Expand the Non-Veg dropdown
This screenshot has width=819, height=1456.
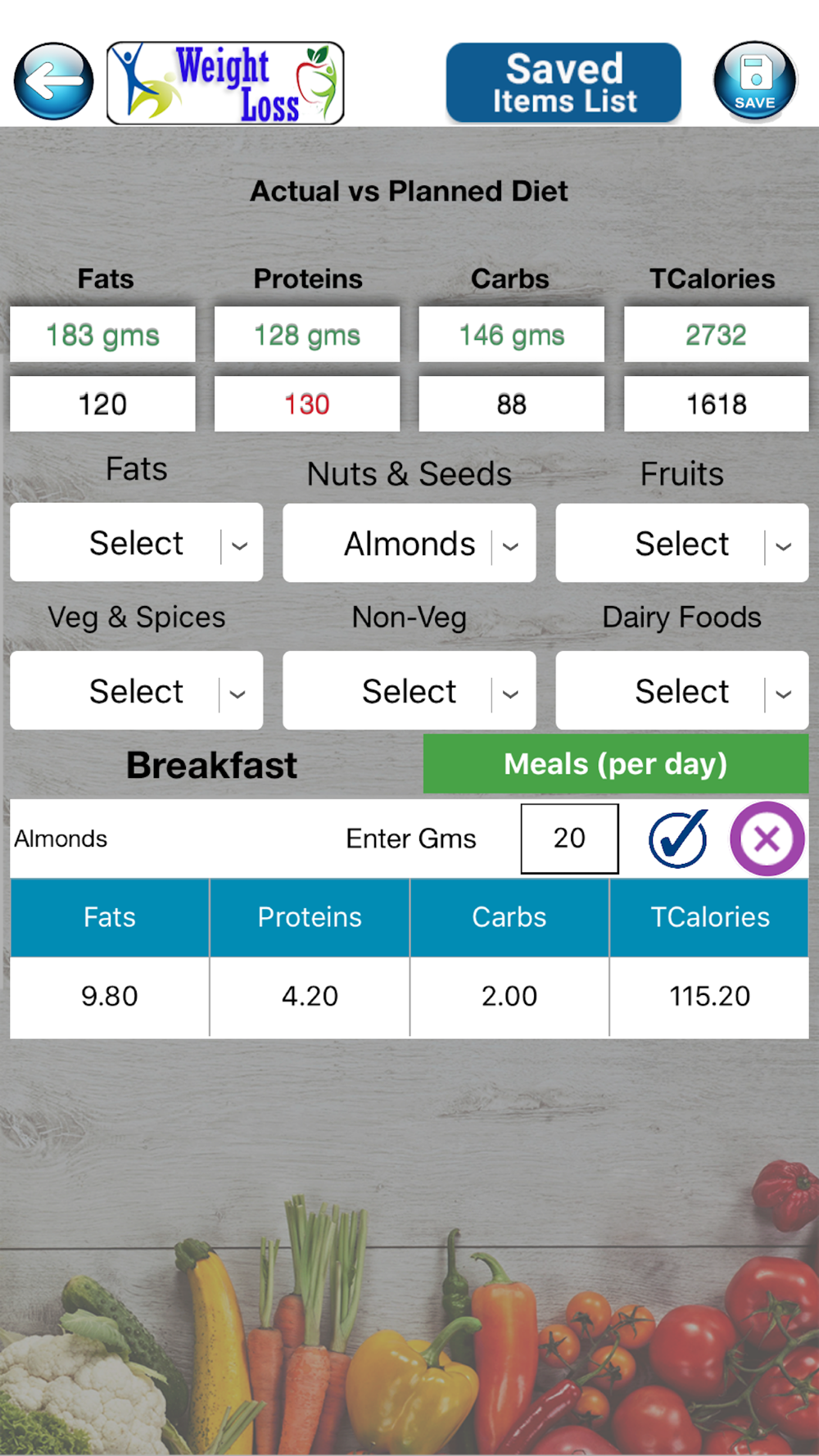pyautogui.click(x=409, y=691)
